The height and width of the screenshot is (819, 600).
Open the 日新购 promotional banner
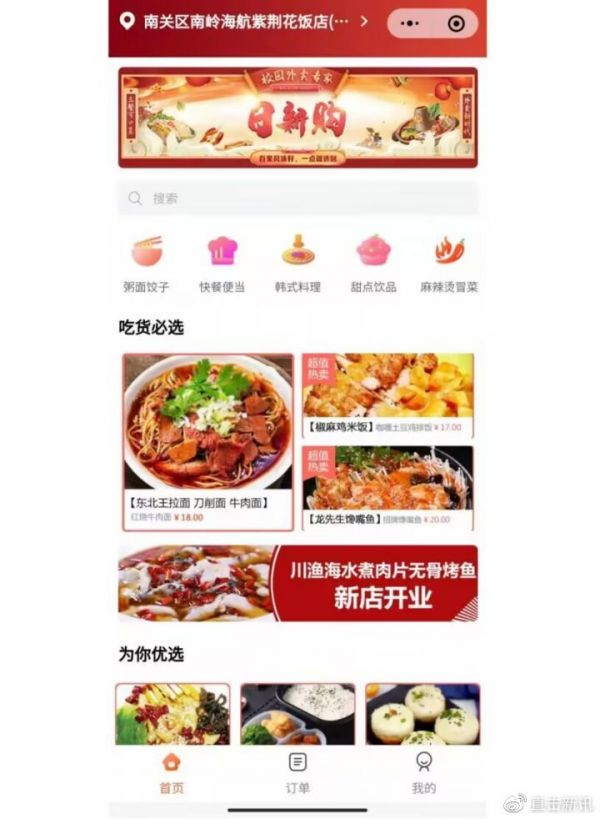coord(298,117)
